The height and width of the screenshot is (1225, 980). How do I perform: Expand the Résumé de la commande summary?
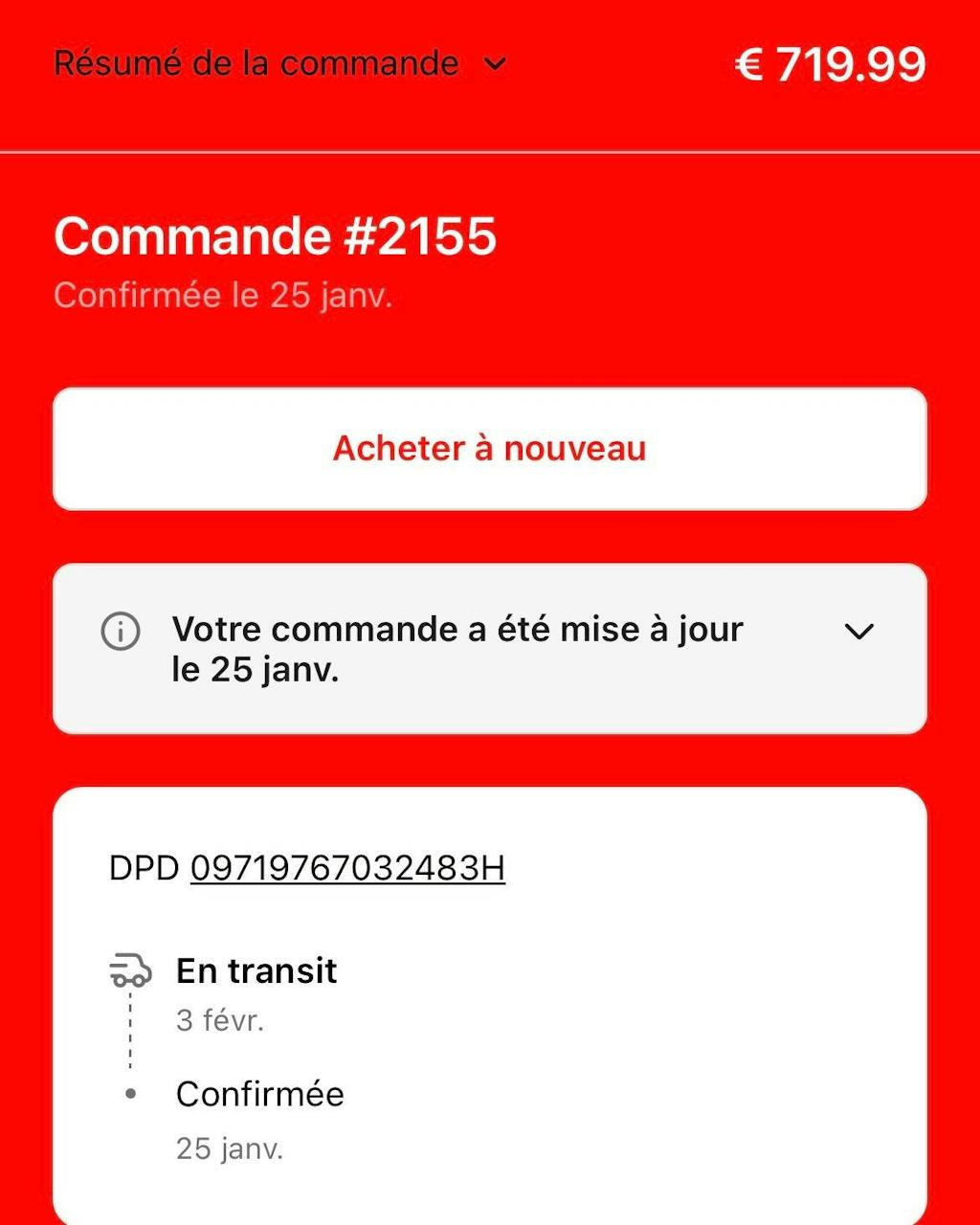[279, 64]
